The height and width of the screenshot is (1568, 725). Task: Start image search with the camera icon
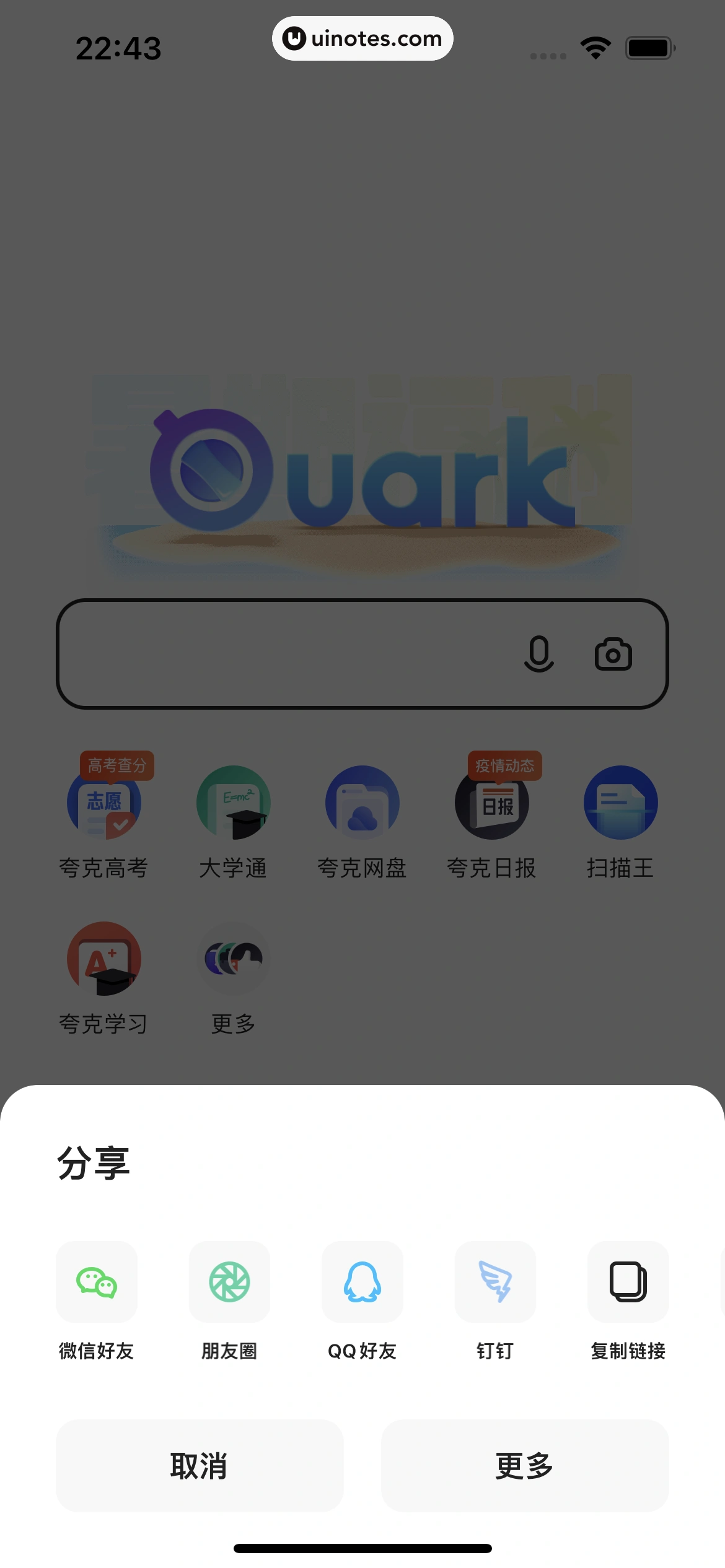click(x=614, y=653)
